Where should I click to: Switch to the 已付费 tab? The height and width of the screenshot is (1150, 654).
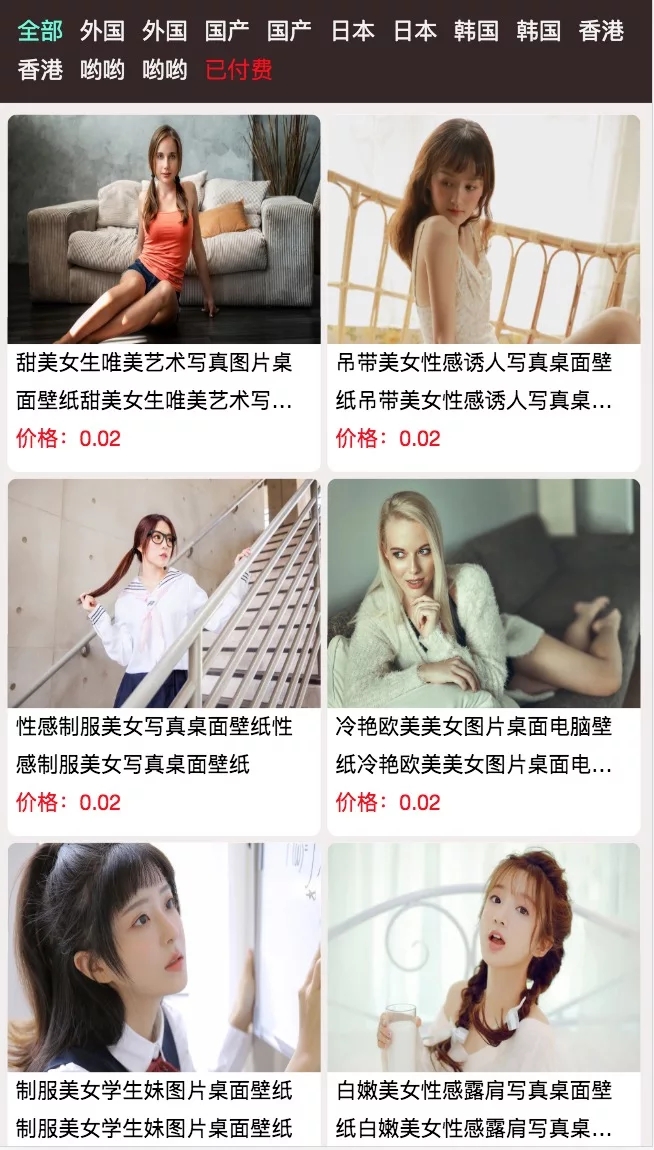pos(239,70)
